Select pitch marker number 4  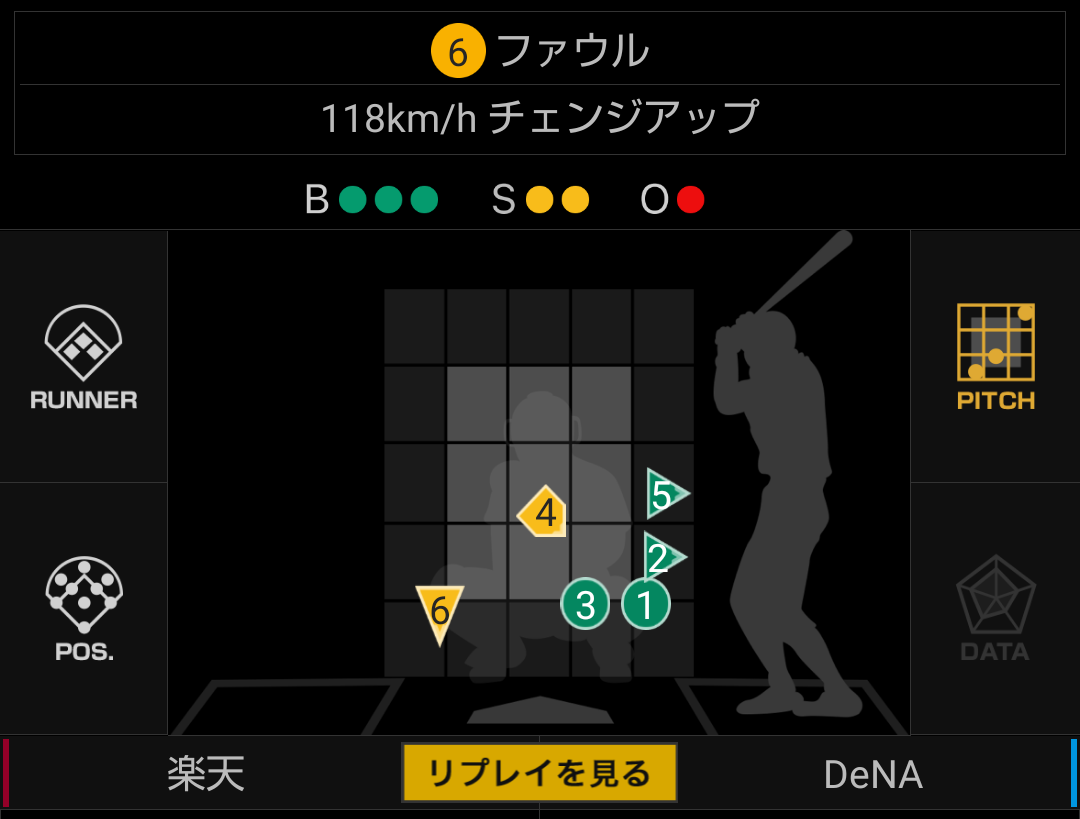(x=544, y=512)
